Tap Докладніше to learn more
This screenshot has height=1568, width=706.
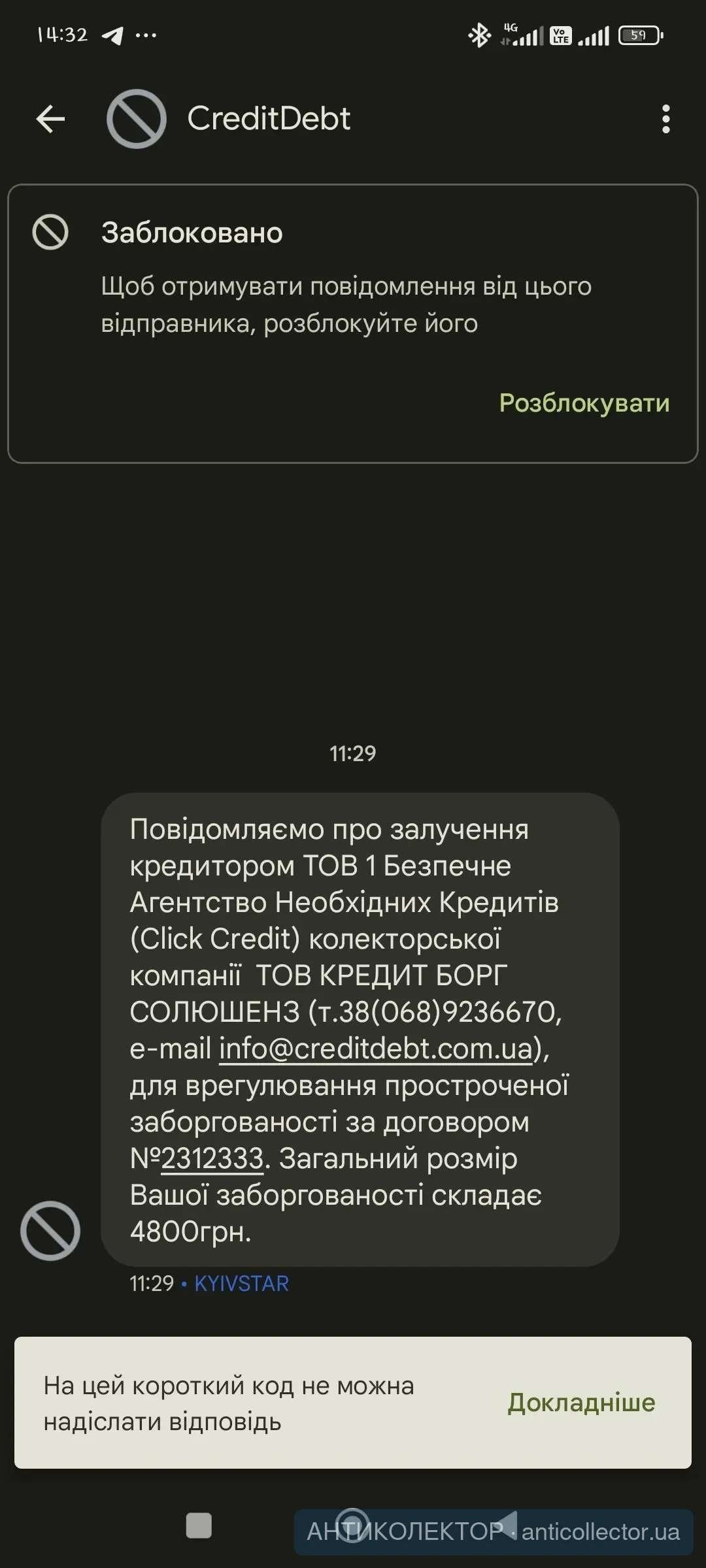pyautogui.click(x=581, y=1403)
